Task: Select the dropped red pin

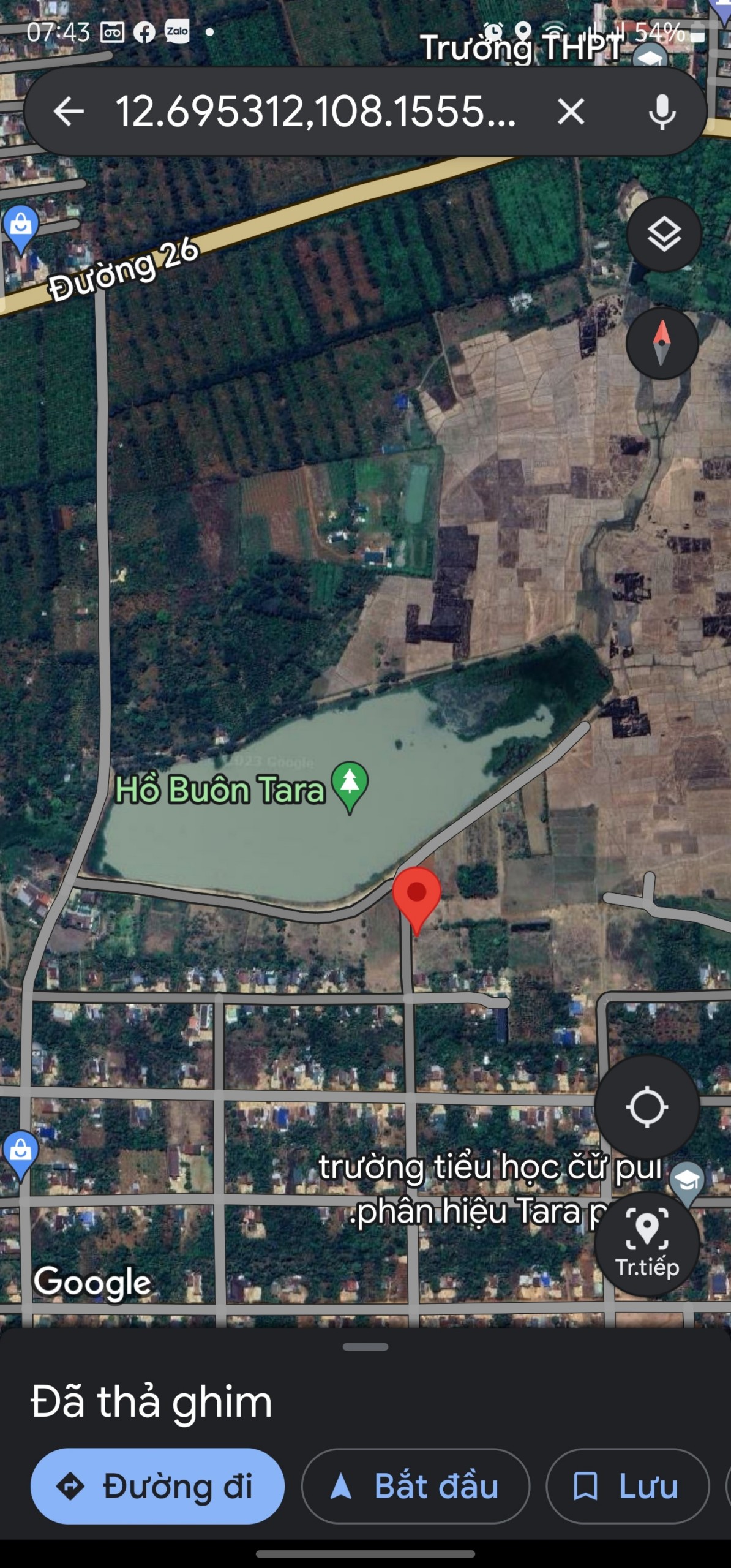Action: 416,896
